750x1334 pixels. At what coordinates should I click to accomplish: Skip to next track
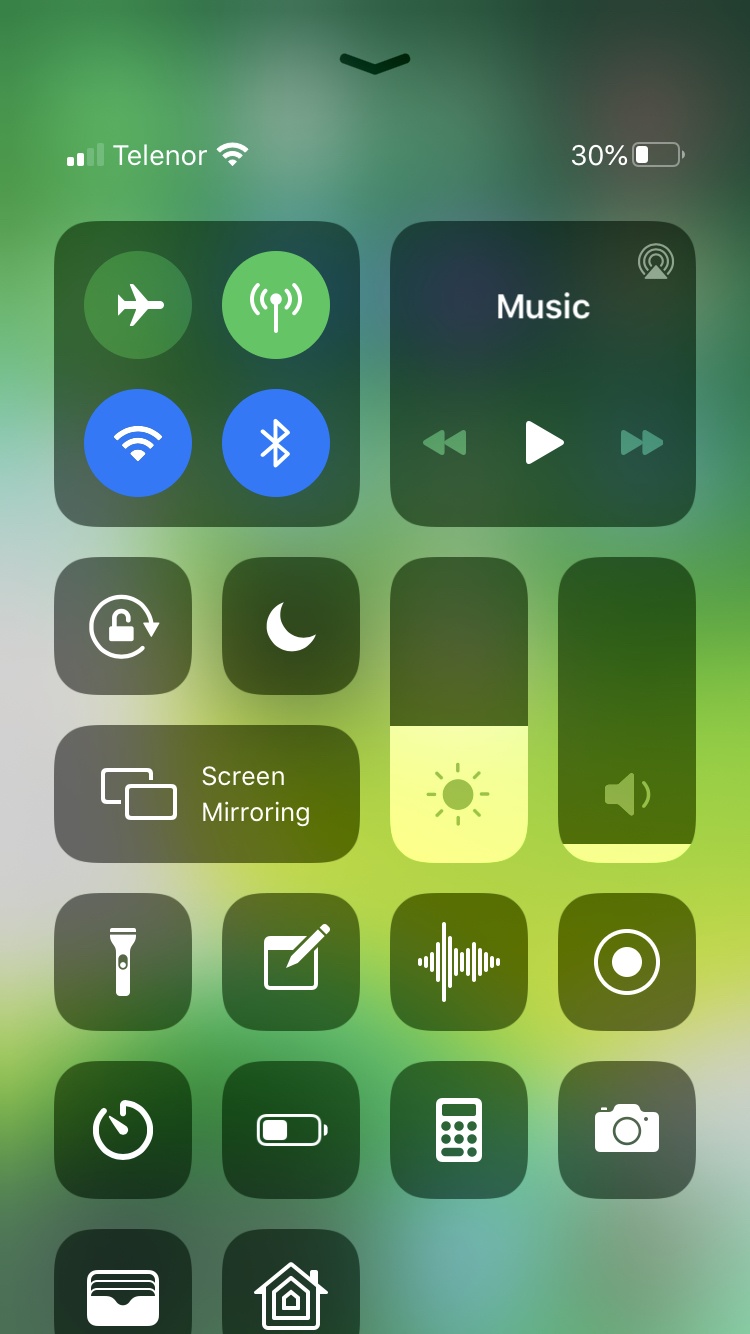click(x=642, y=442)
